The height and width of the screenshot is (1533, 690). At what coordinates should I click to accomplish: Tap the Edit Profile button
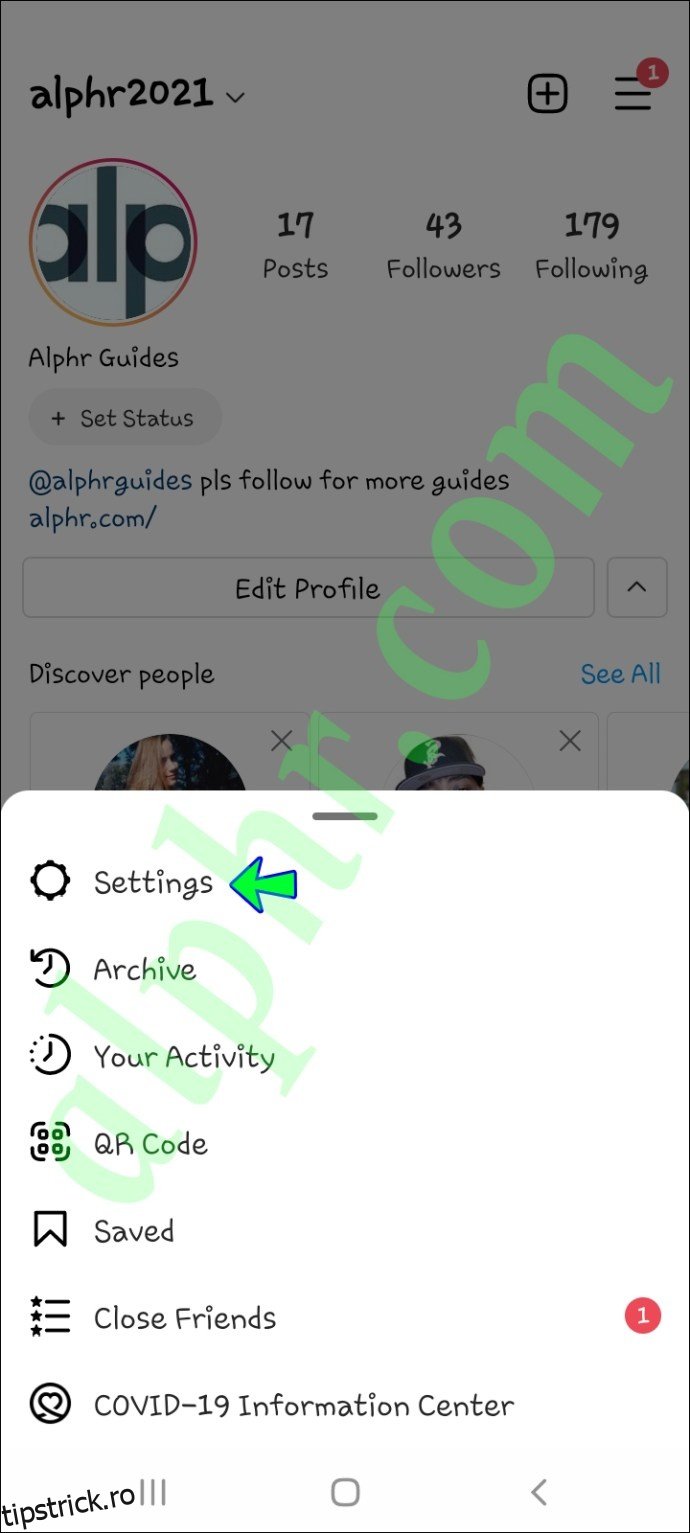[x=308, y=588]
